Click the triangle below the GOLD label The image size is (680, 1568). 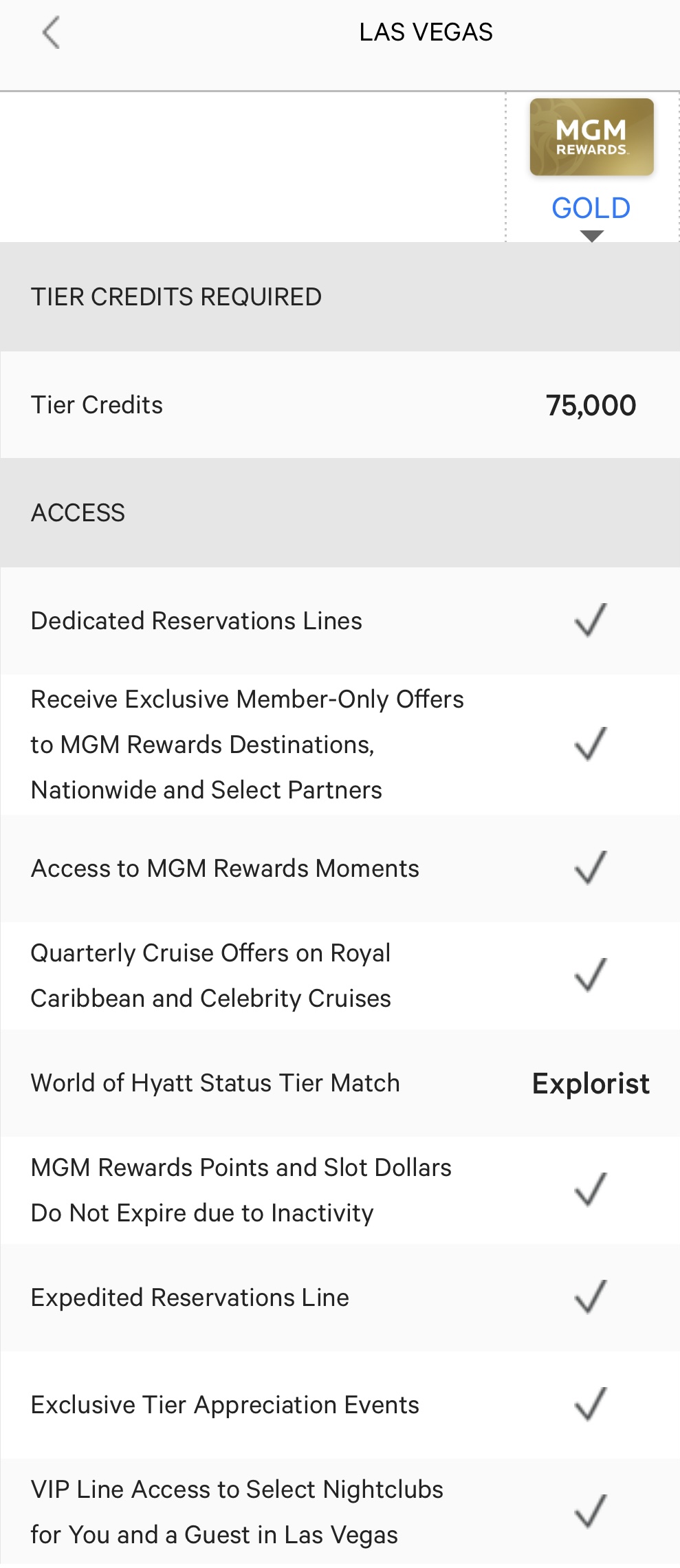[591, 235]
